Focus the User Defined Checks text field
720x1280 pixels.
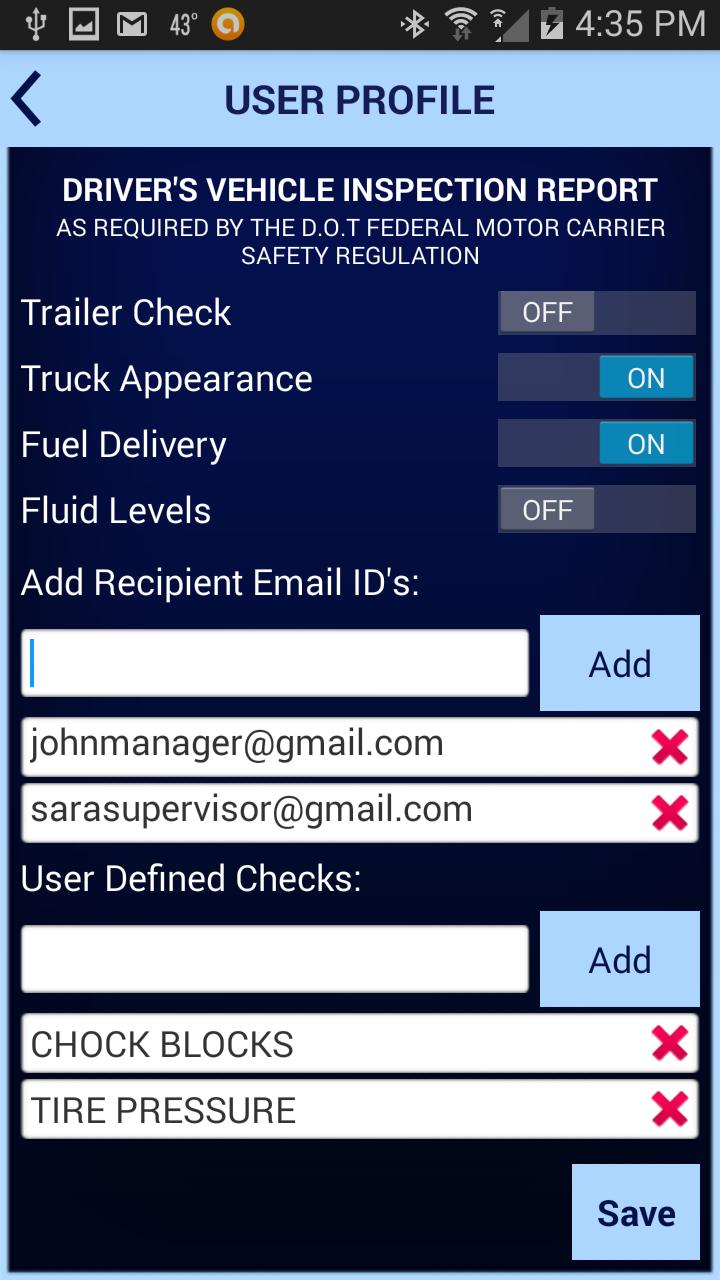[x=275, y=959]
